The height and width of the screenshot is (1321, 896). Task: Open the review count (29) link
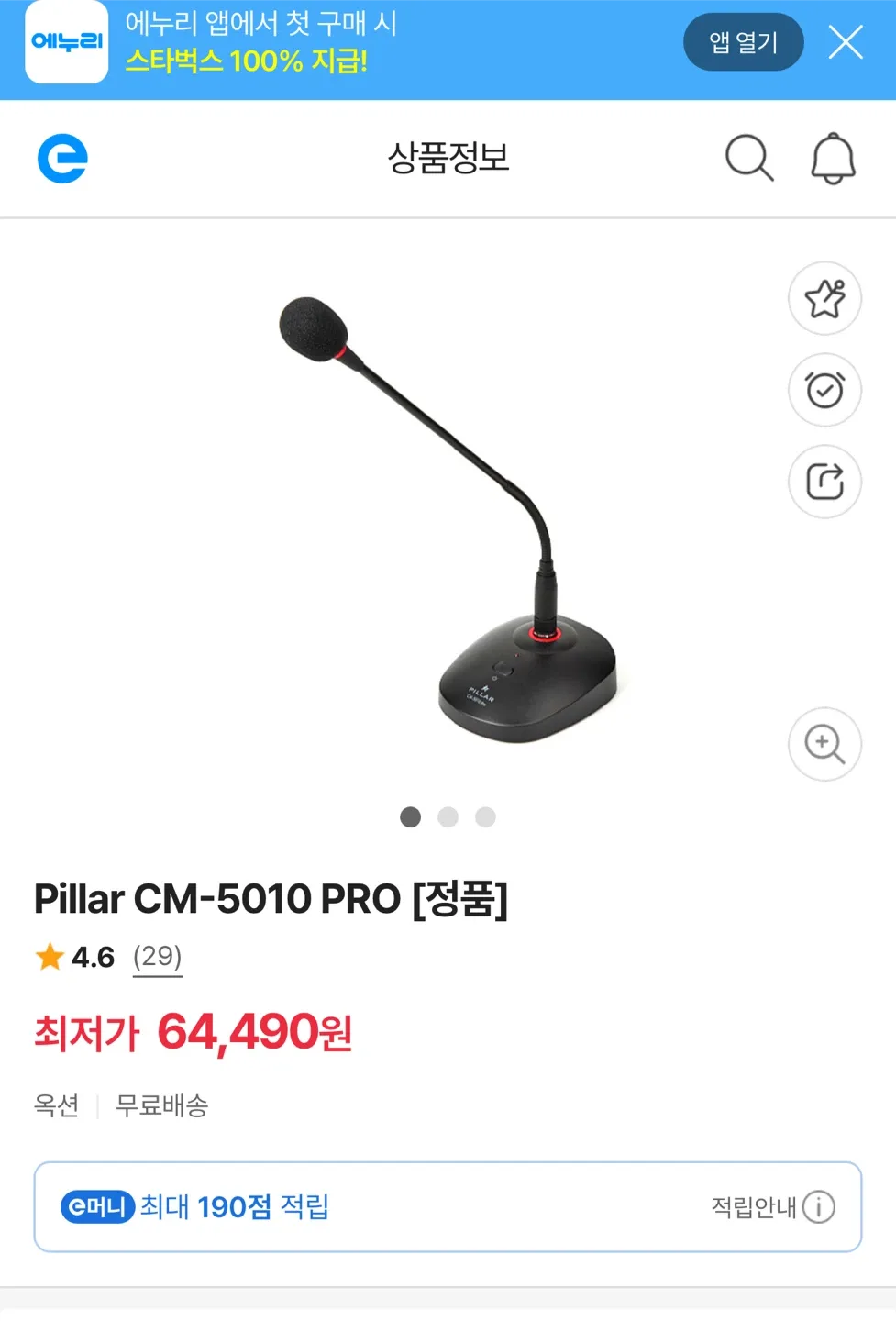(157, 957)
